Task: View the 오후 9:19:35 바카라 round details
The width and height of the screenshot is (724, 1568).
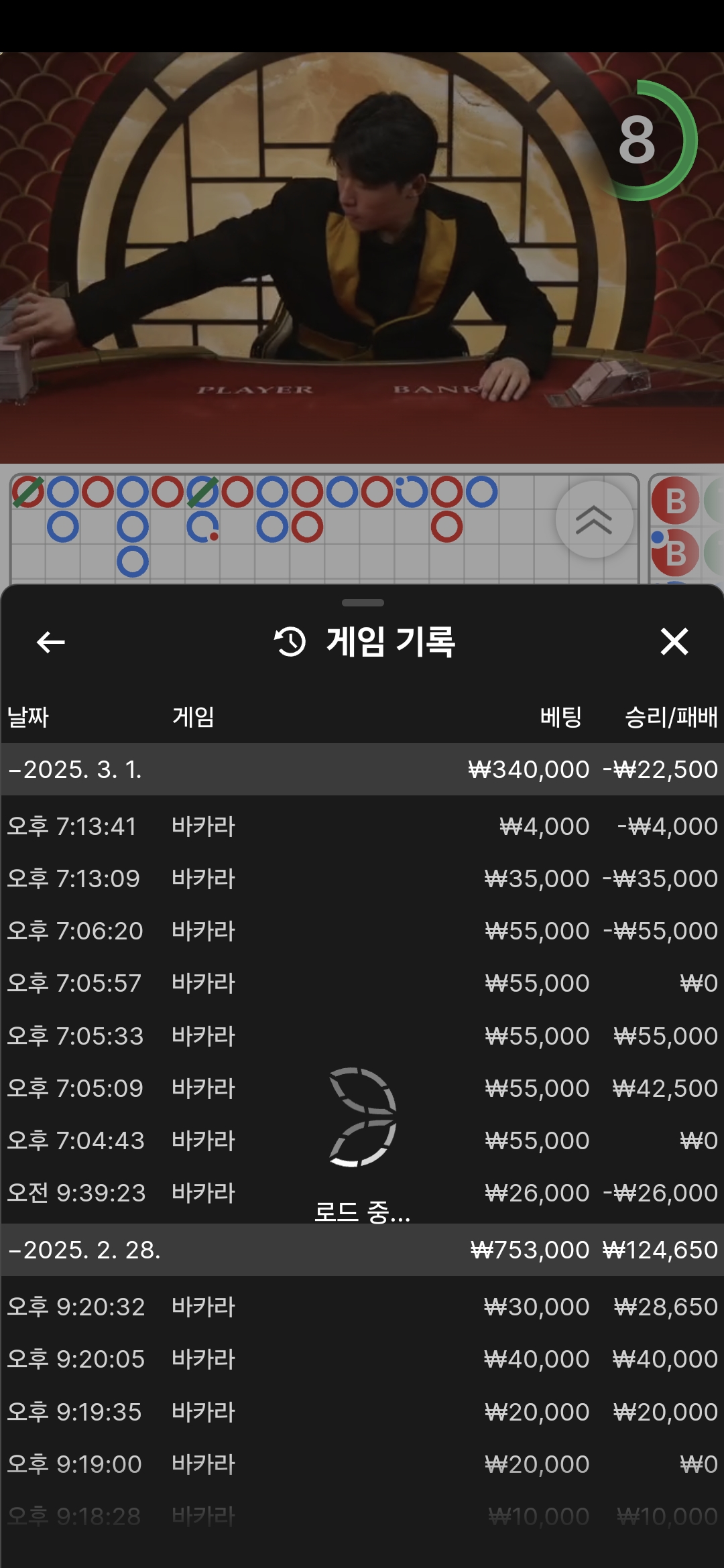Action: click(362, 1412)
